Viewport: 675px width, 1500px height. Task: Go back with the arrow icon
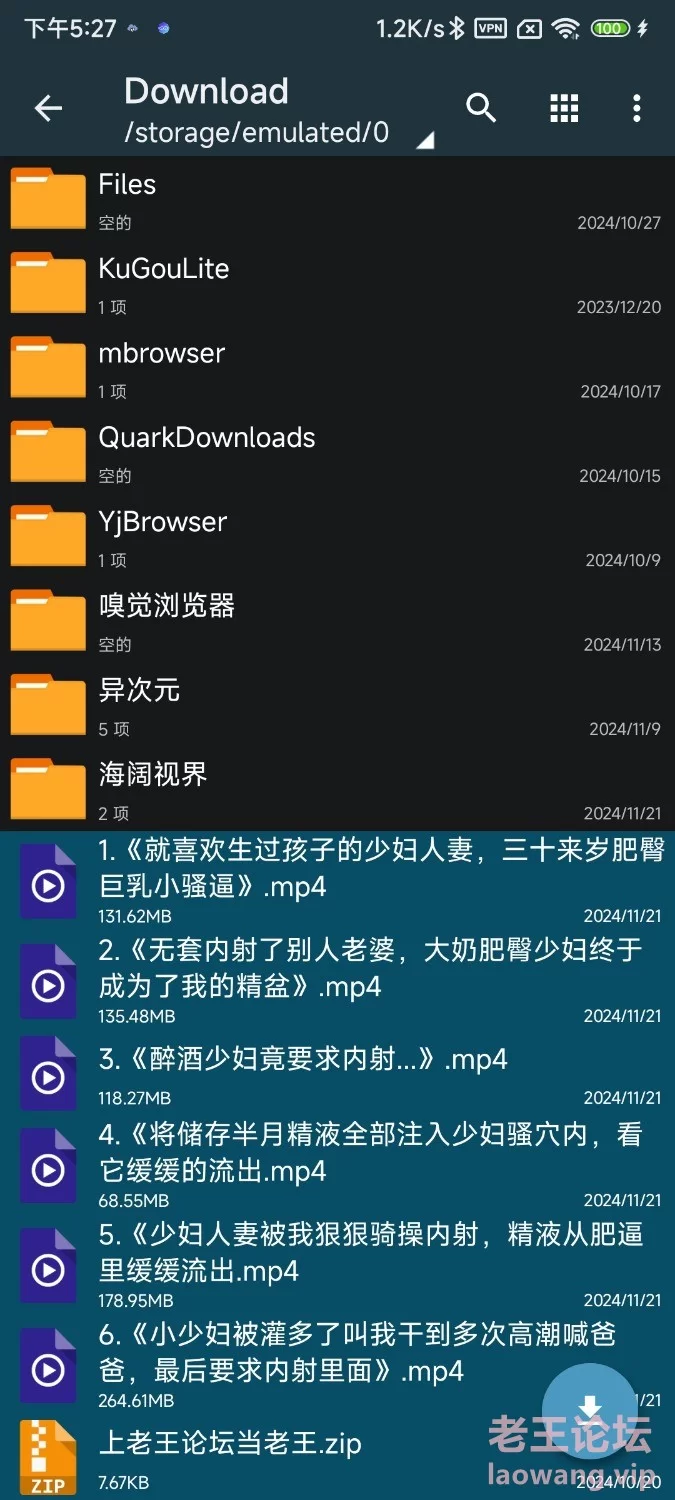[x=48, y=109]
